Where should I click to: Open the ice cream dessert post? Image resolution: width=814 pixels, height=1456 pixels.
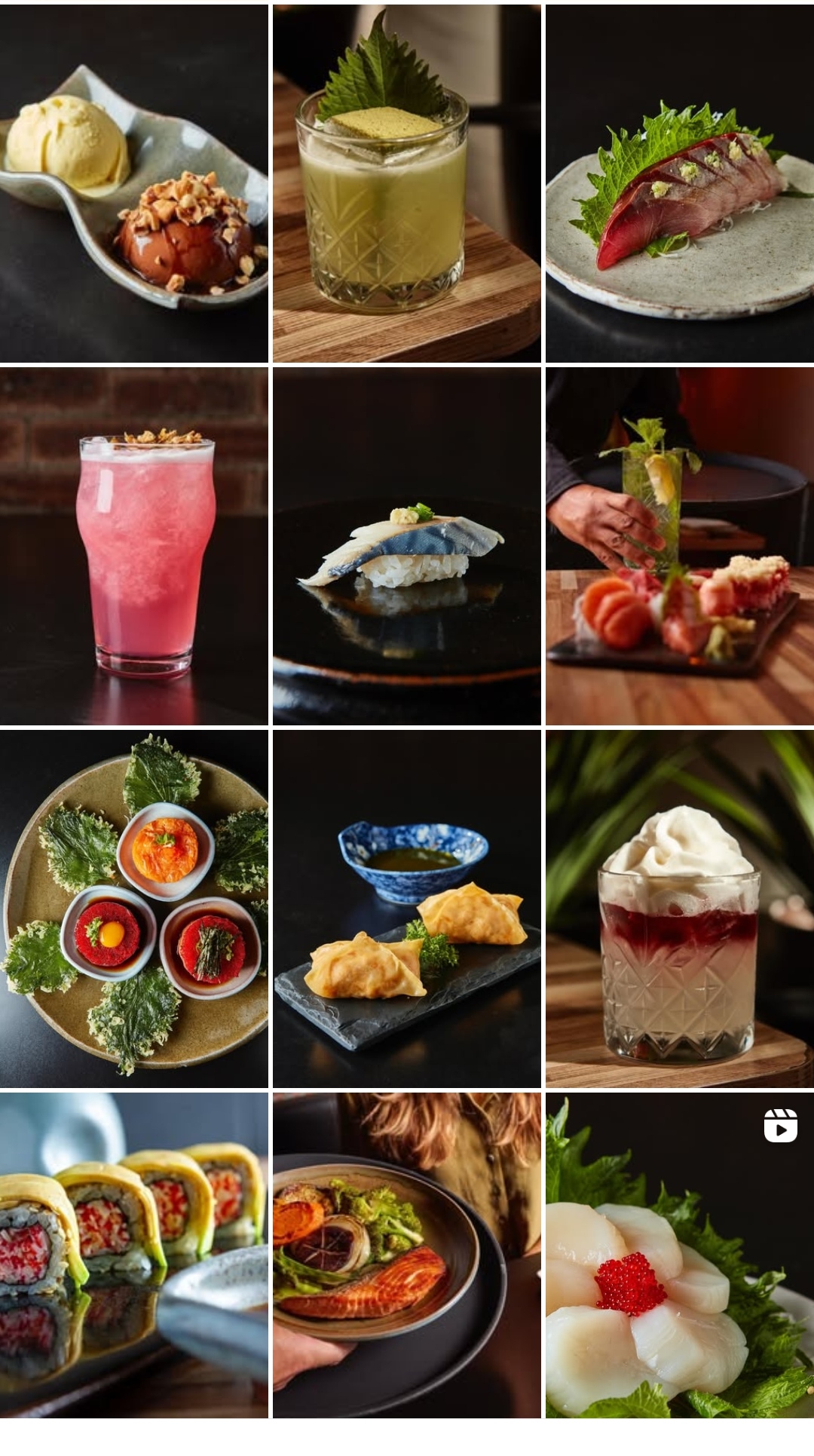[x=134, y=183]
